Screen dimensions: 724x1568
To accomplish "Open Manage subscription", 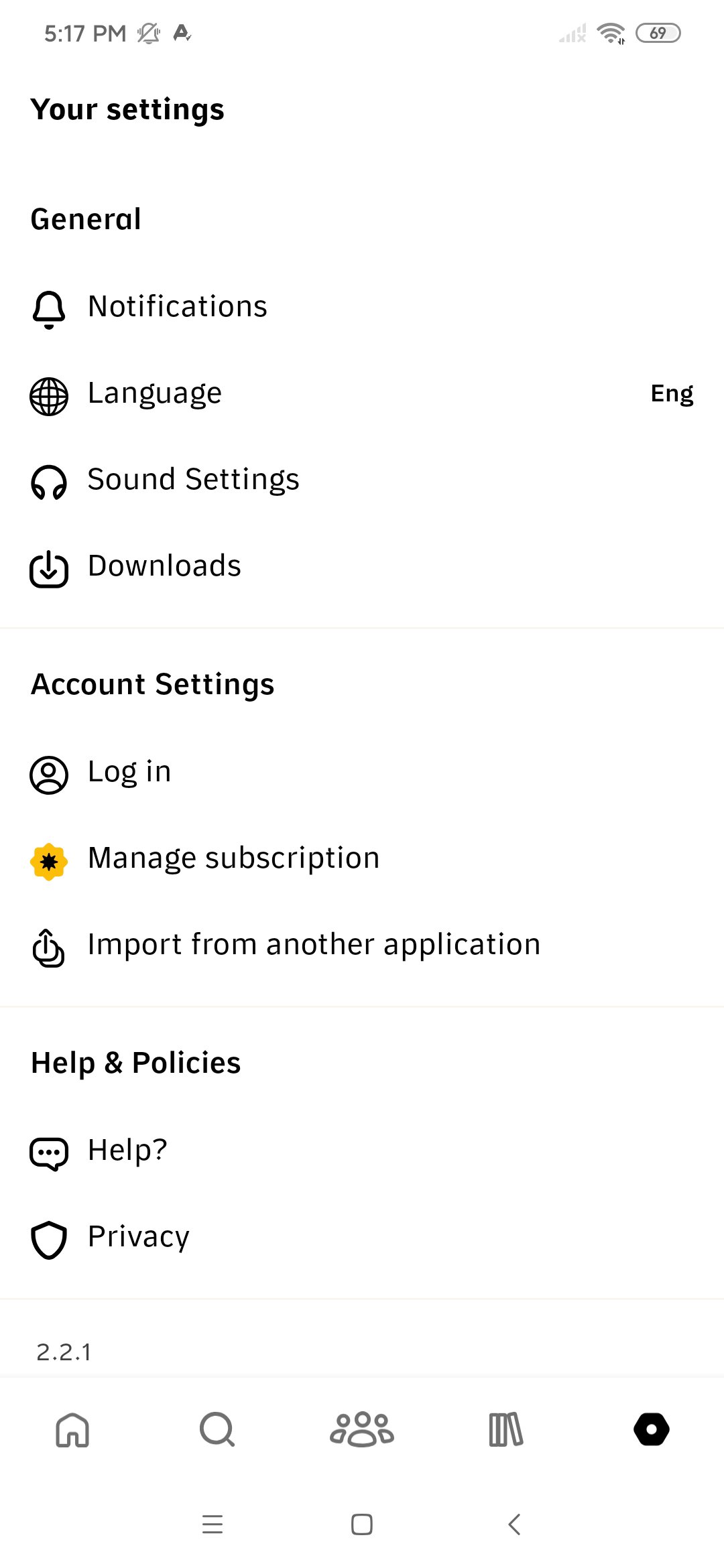I will [x=362, y=858].
